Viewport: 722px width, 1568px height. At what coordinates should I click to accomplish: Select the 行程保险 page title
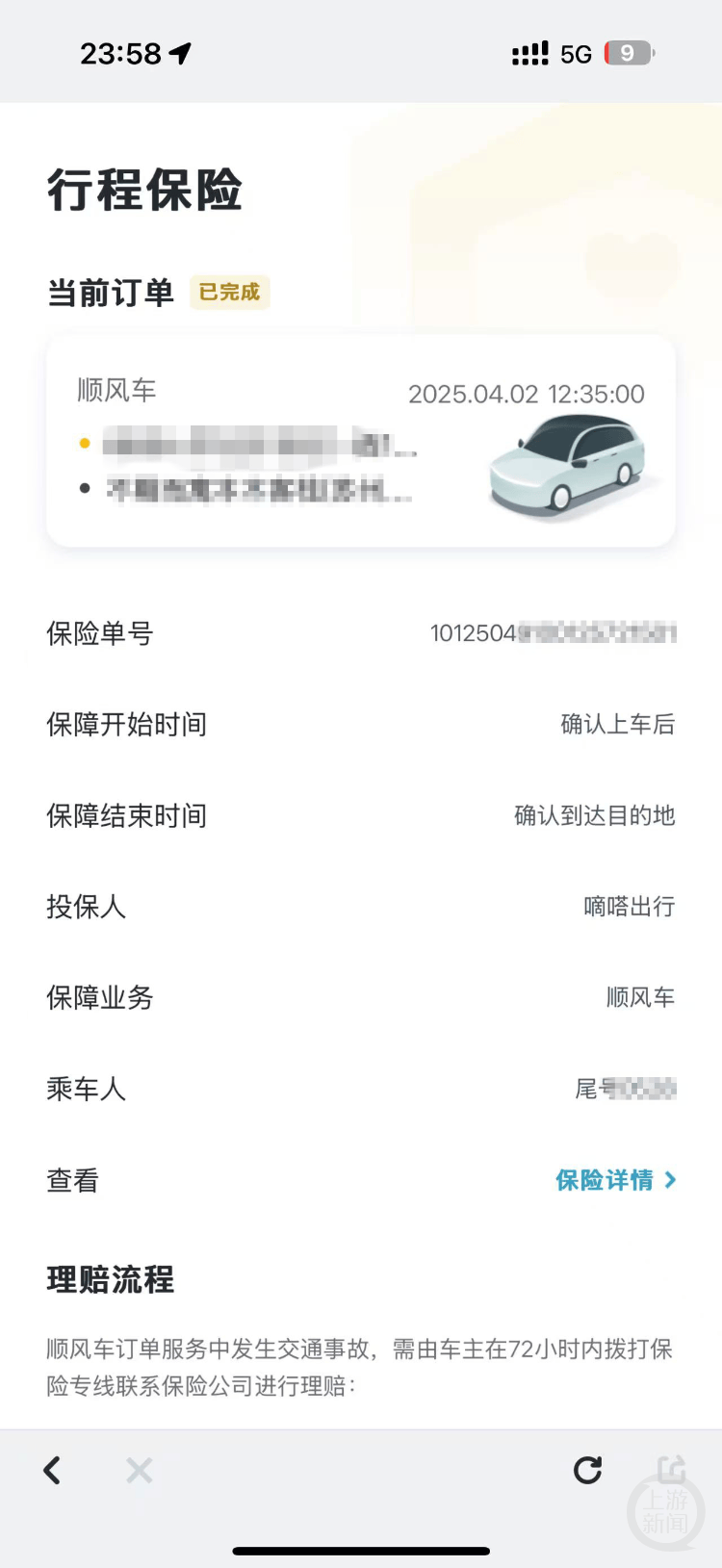146,191
